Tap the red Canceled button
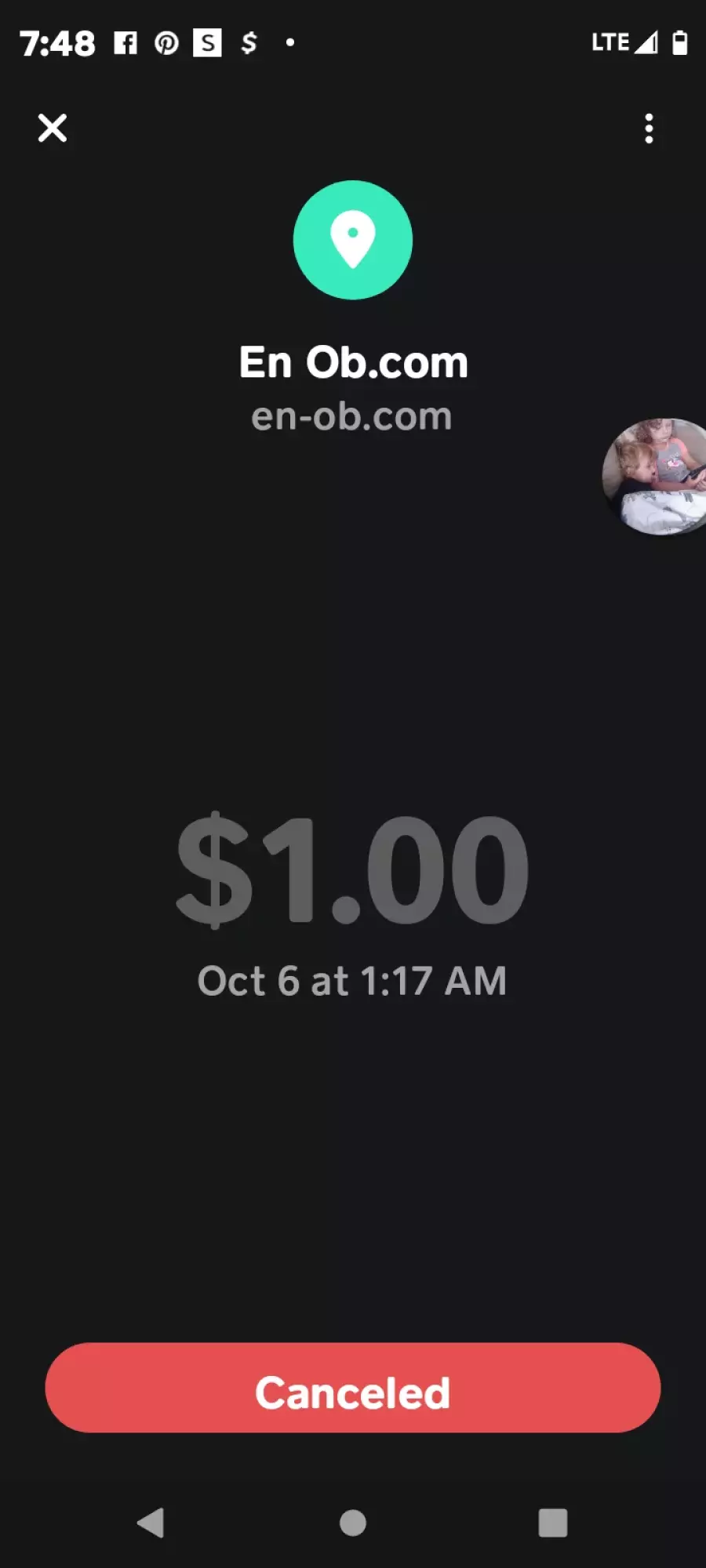This screenshot has width=706, height=1568. coord(353,1388)
